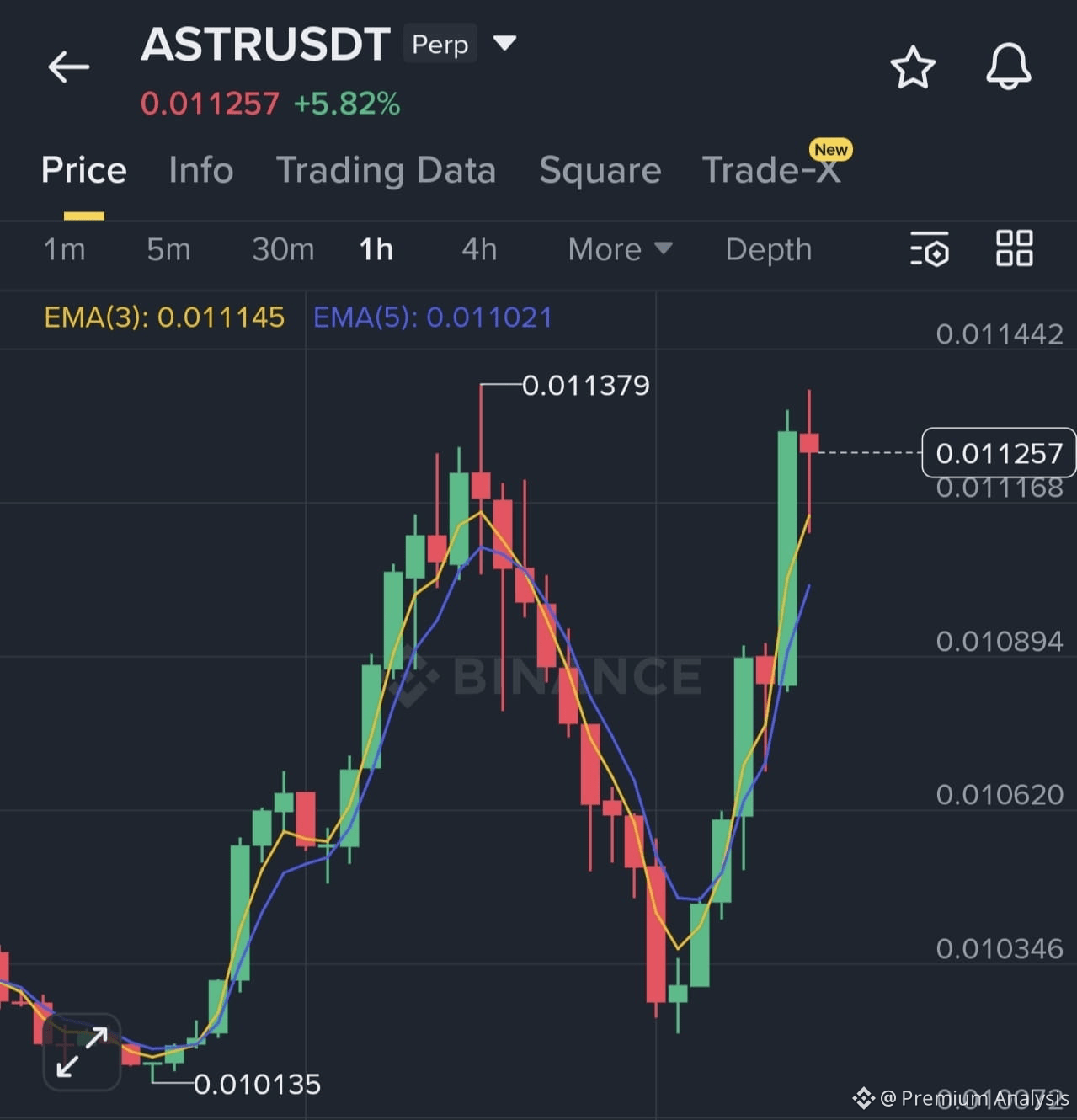The width and height of the screenshot is (1077, 1120).
Task: Tap the back arrow icon
Action: coord(68,67)
